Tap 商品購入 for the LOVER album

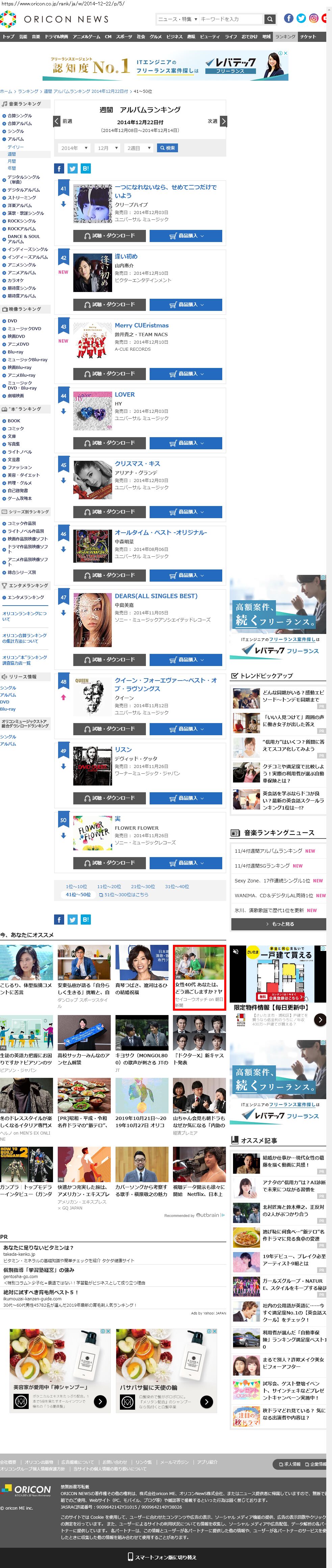click(x=186, y=443)
